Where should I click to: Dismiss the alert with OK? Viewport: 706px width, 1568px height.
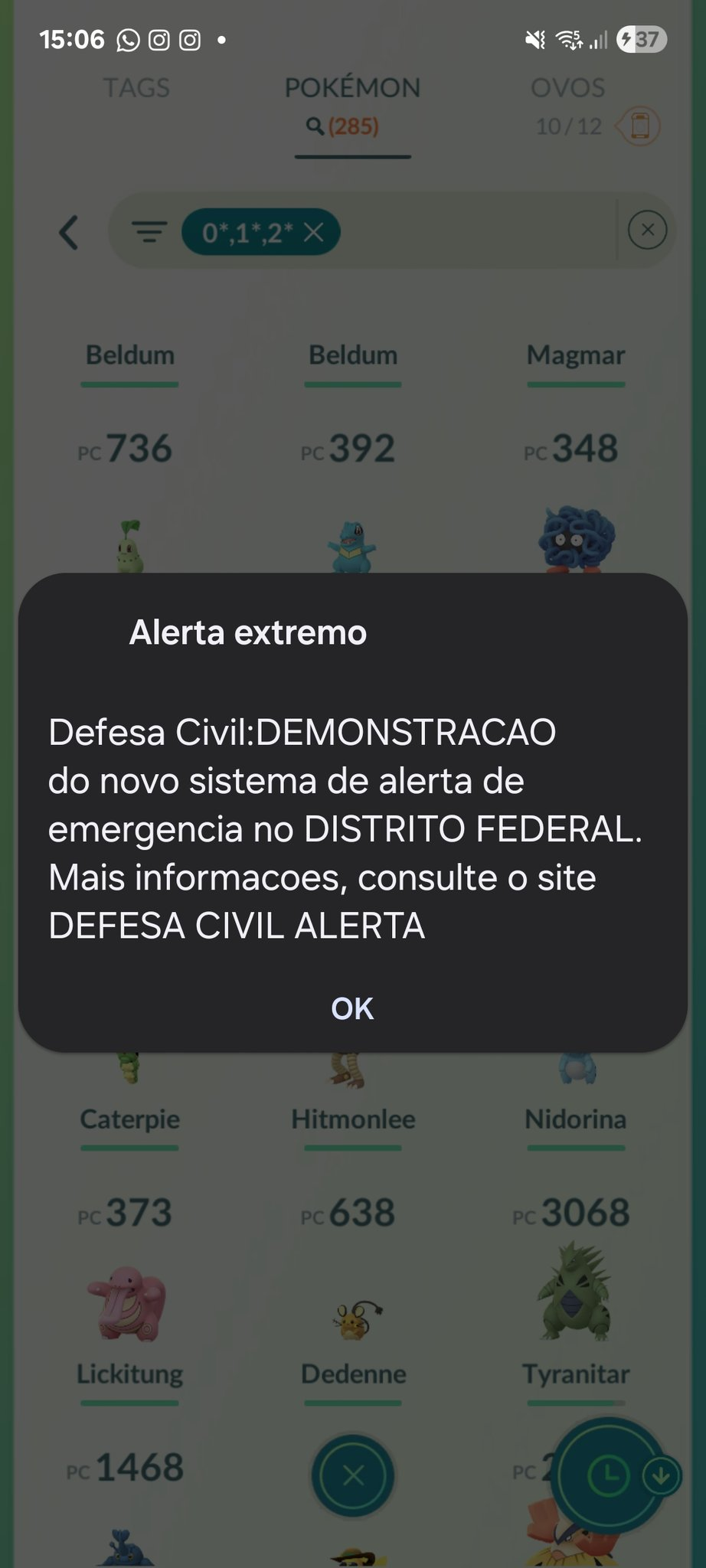pos(351,1008)
